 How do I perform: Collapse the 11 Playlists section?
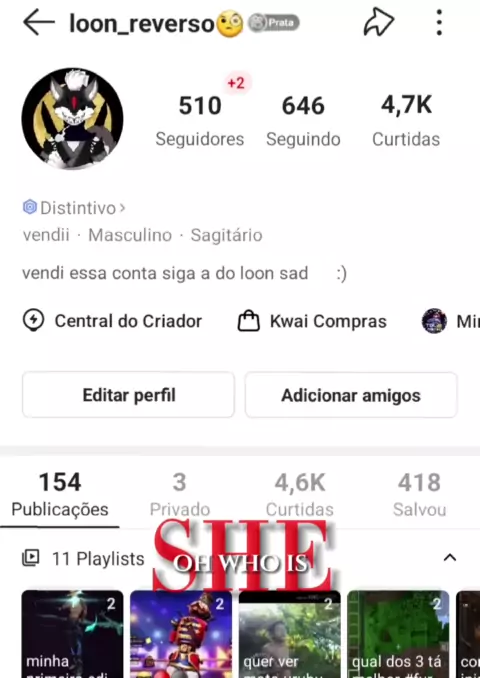[450, 558]
